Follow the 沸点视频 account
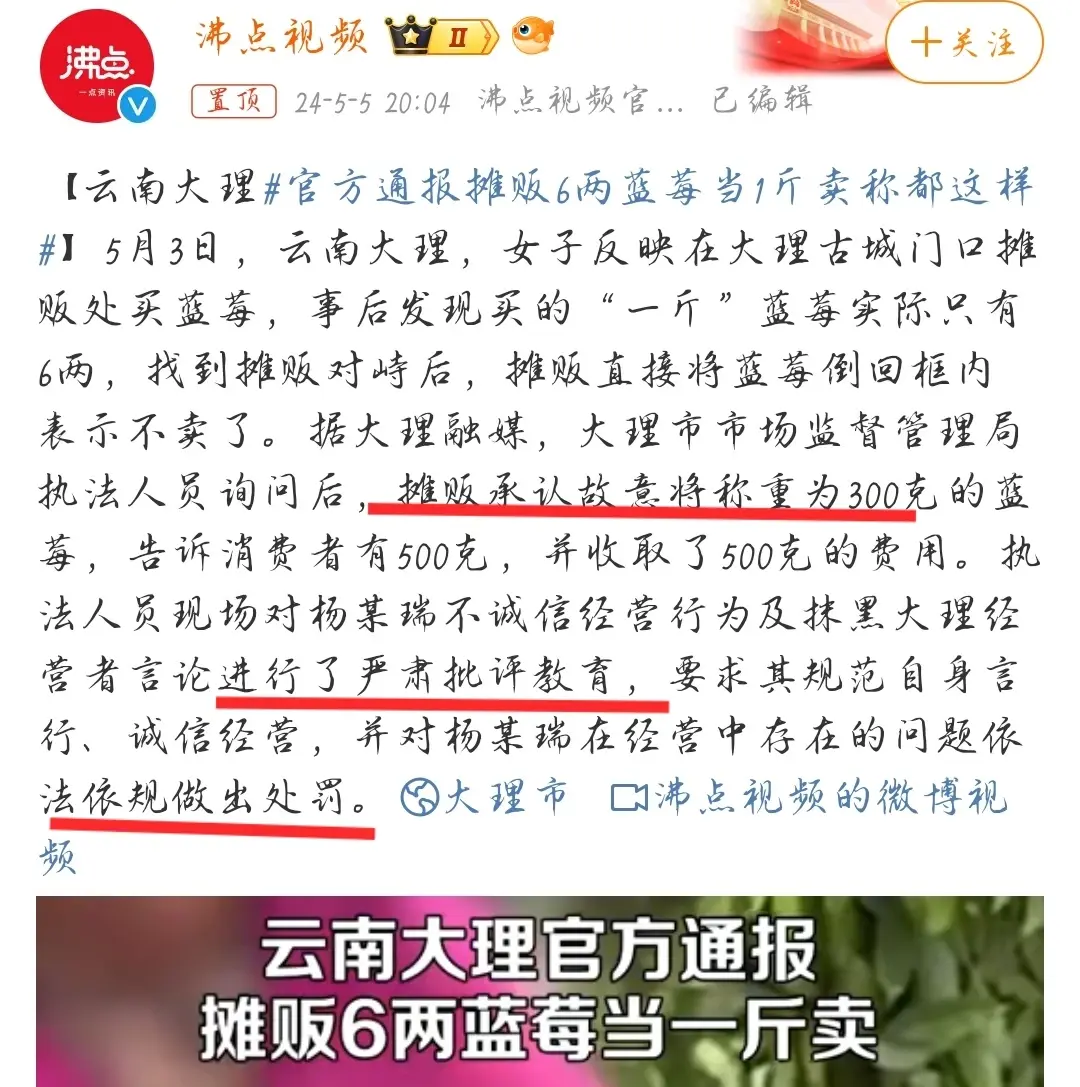The image size is (1080, 1087). [963, 42]
